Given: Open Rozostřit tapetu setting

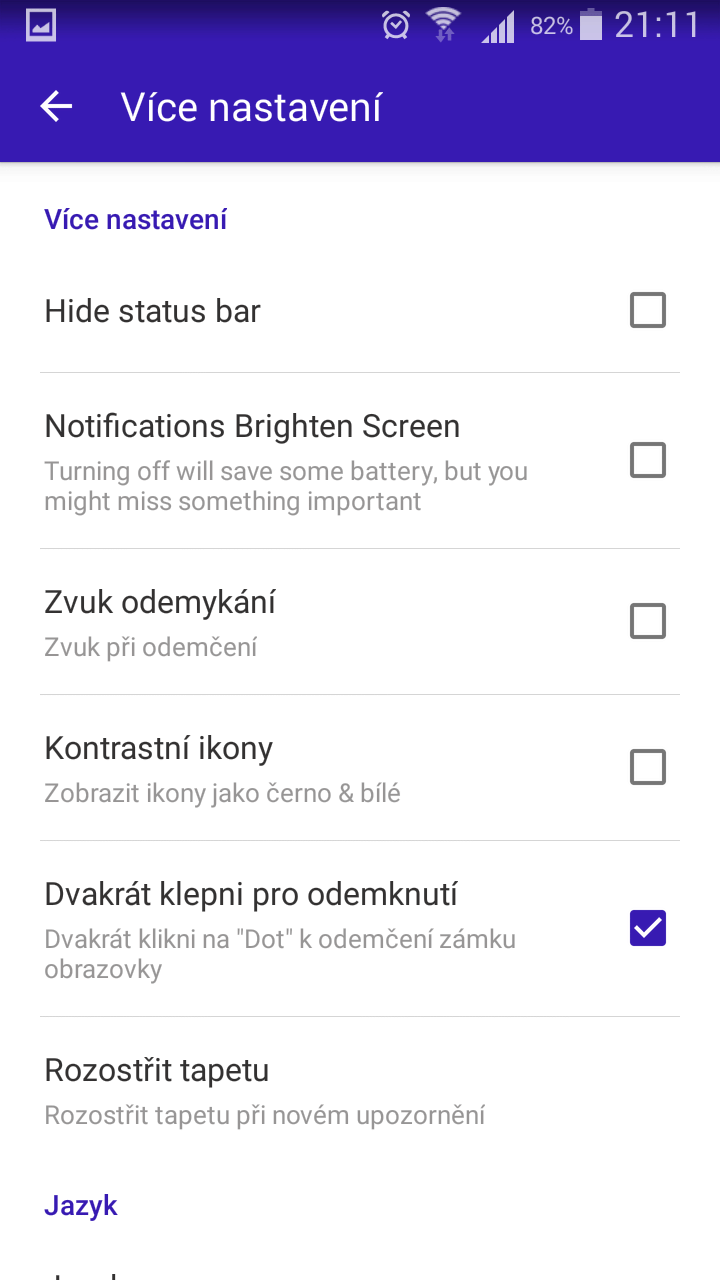Looking at the screenshot, I should [360, 1090].
